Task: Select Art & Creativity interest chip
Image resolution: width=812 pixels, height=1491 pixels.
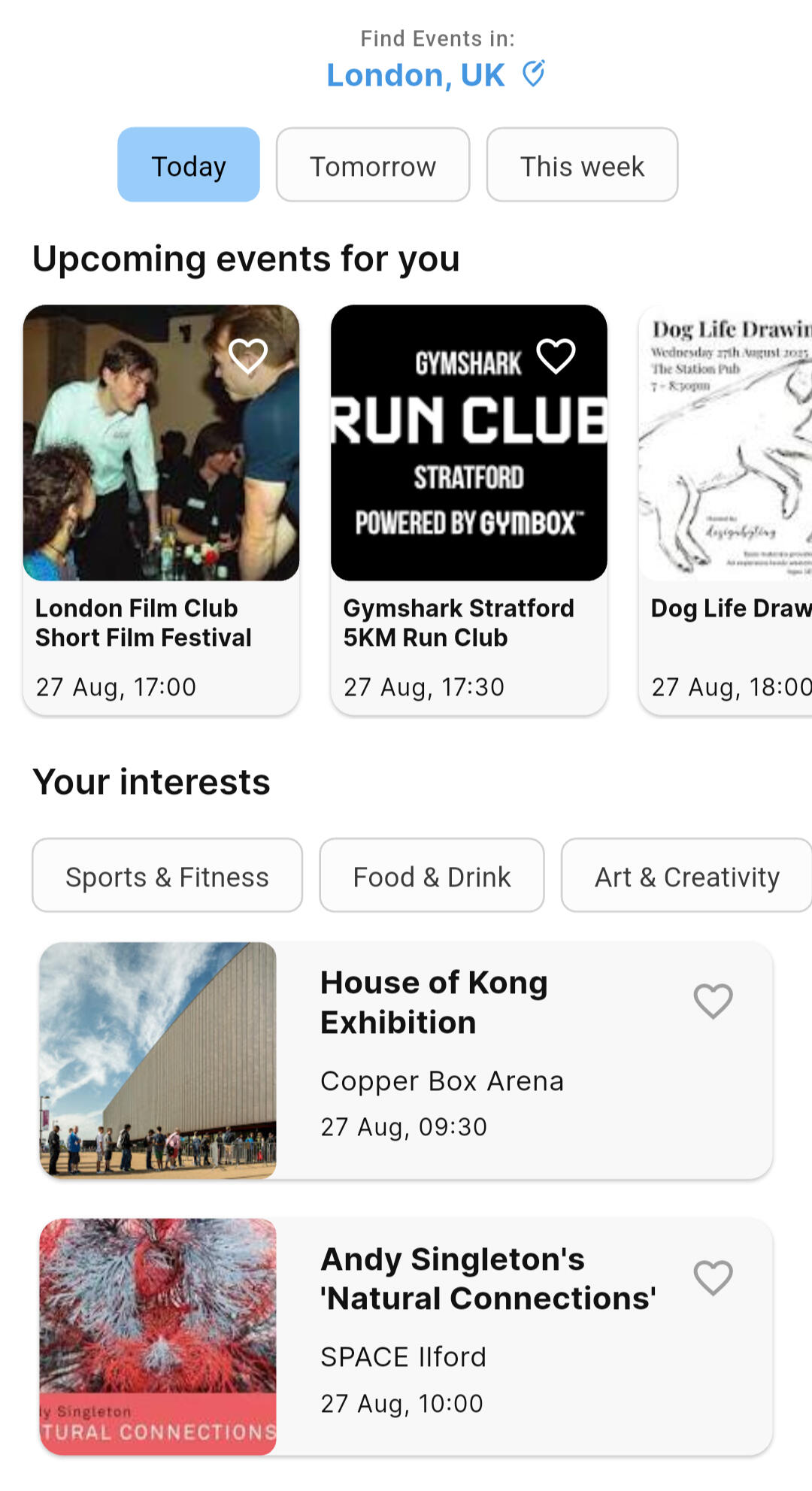Action: click(686, 876)
